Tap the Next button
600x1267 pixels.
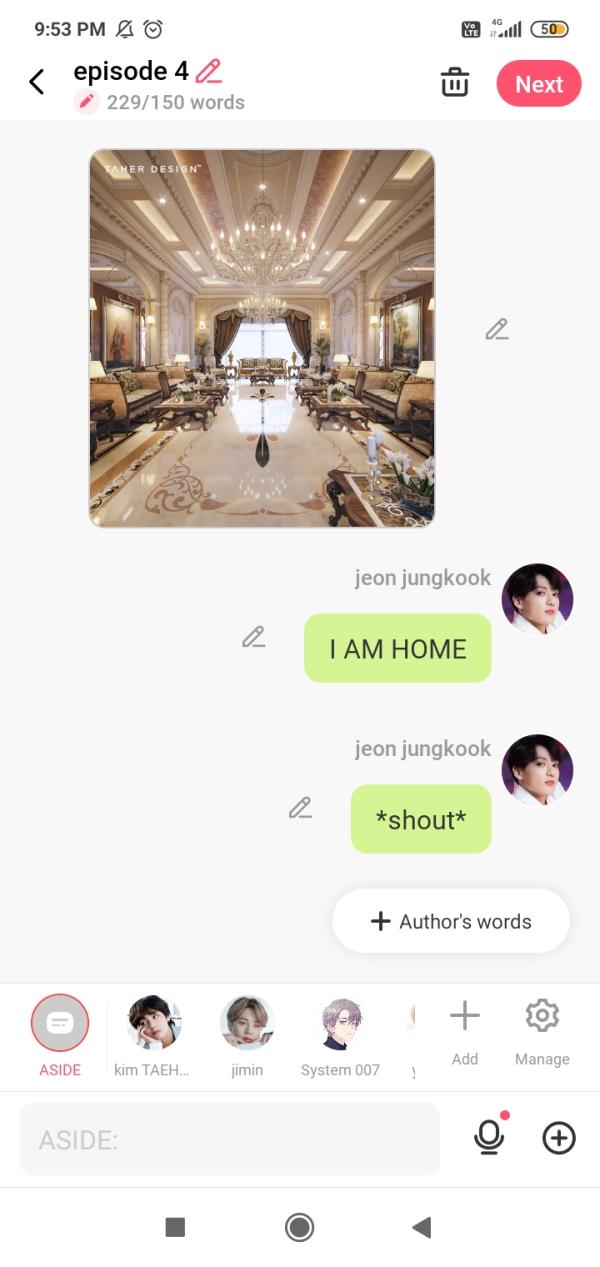click(538, 84)
